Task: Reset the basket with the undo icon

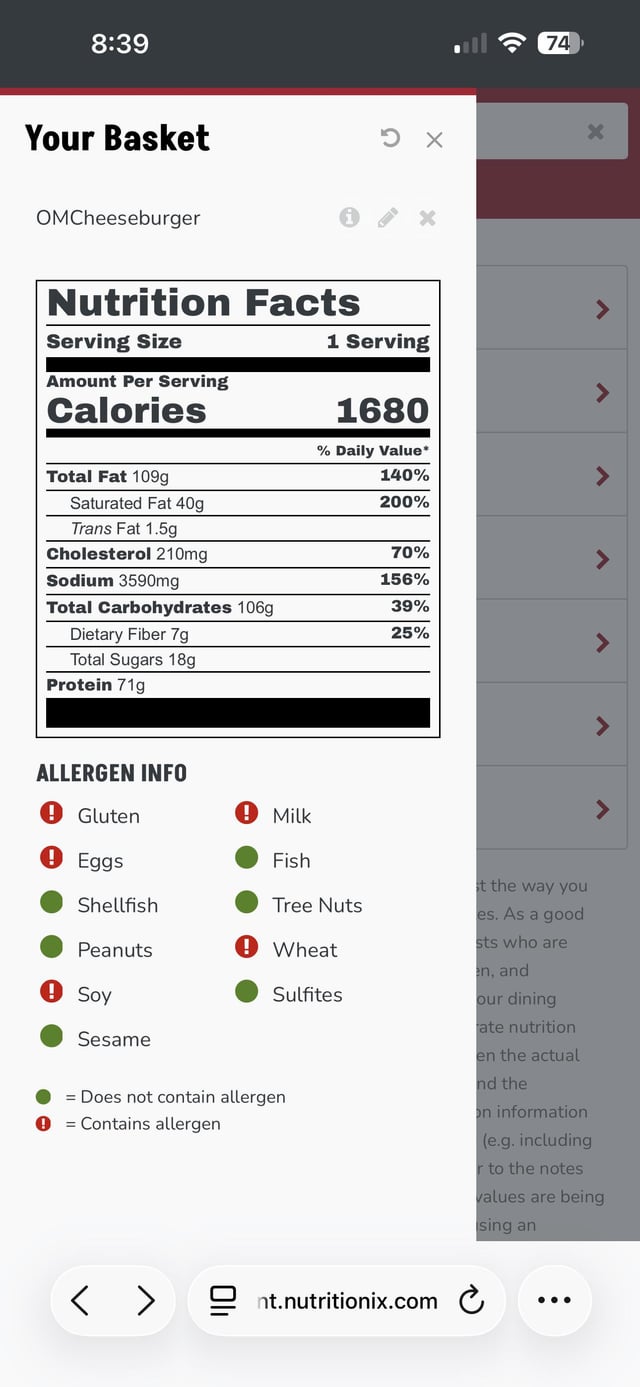Action: pos(391,138)
